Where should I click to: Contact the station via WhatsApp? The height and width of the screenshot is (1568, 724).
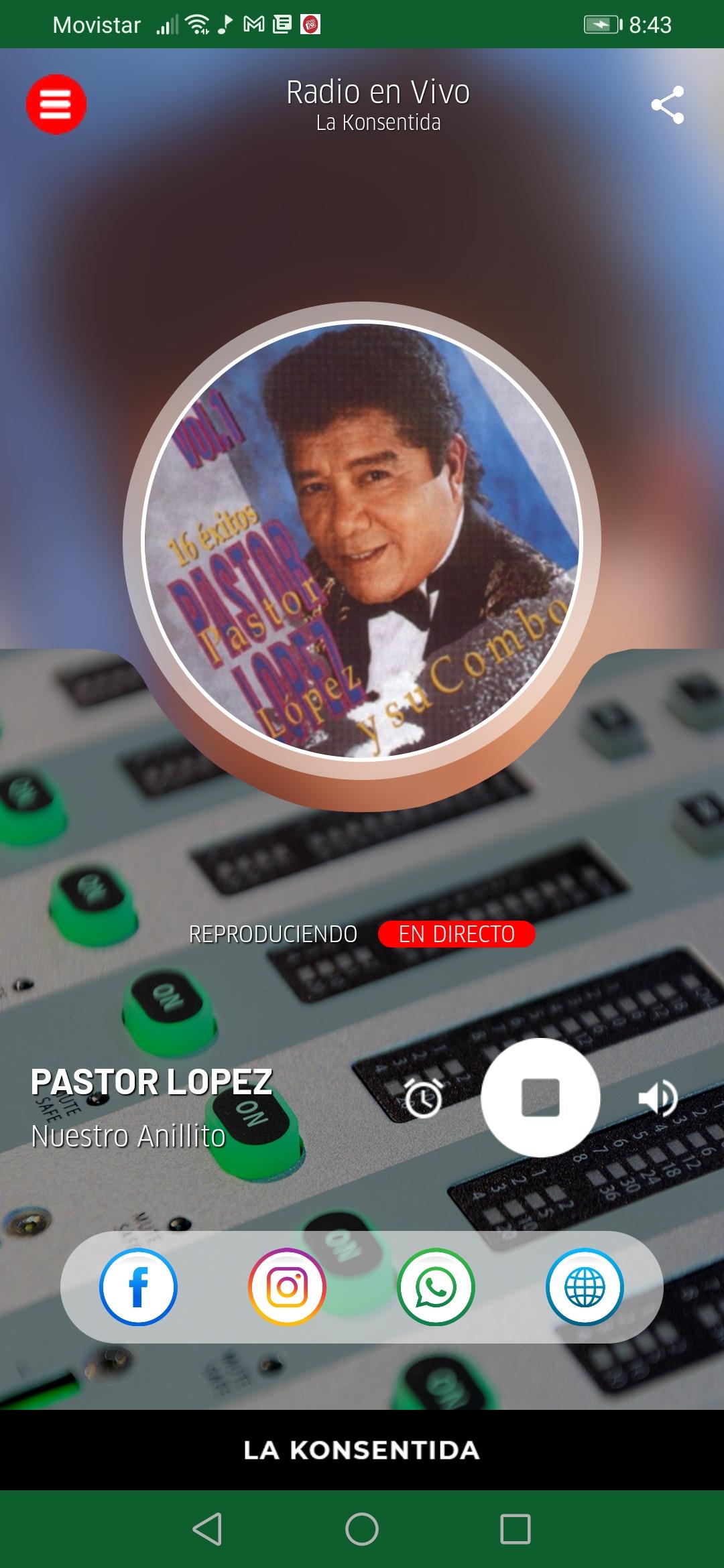436,1287
